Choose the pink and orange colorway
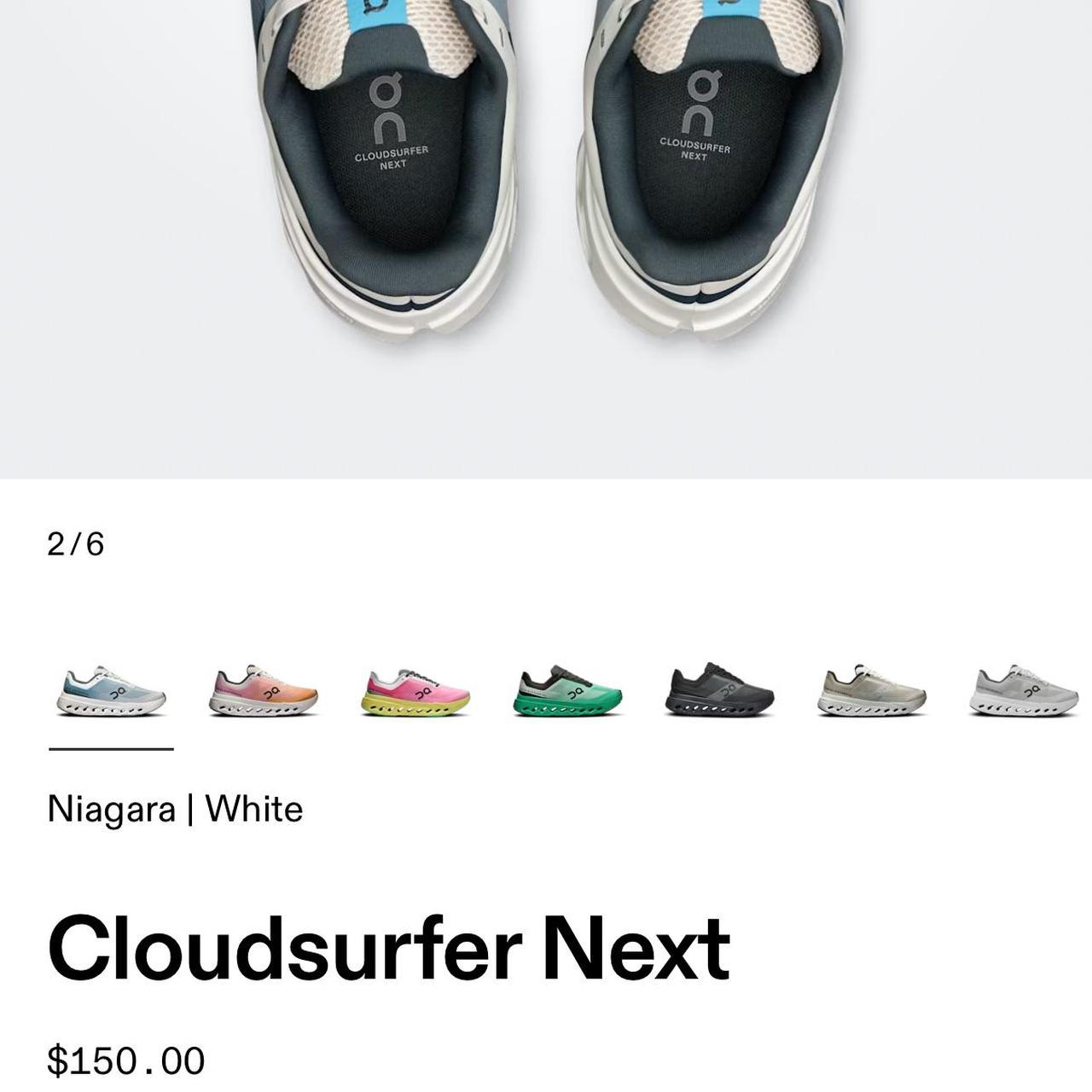Screen dimensions: 1092x1092 263,691
